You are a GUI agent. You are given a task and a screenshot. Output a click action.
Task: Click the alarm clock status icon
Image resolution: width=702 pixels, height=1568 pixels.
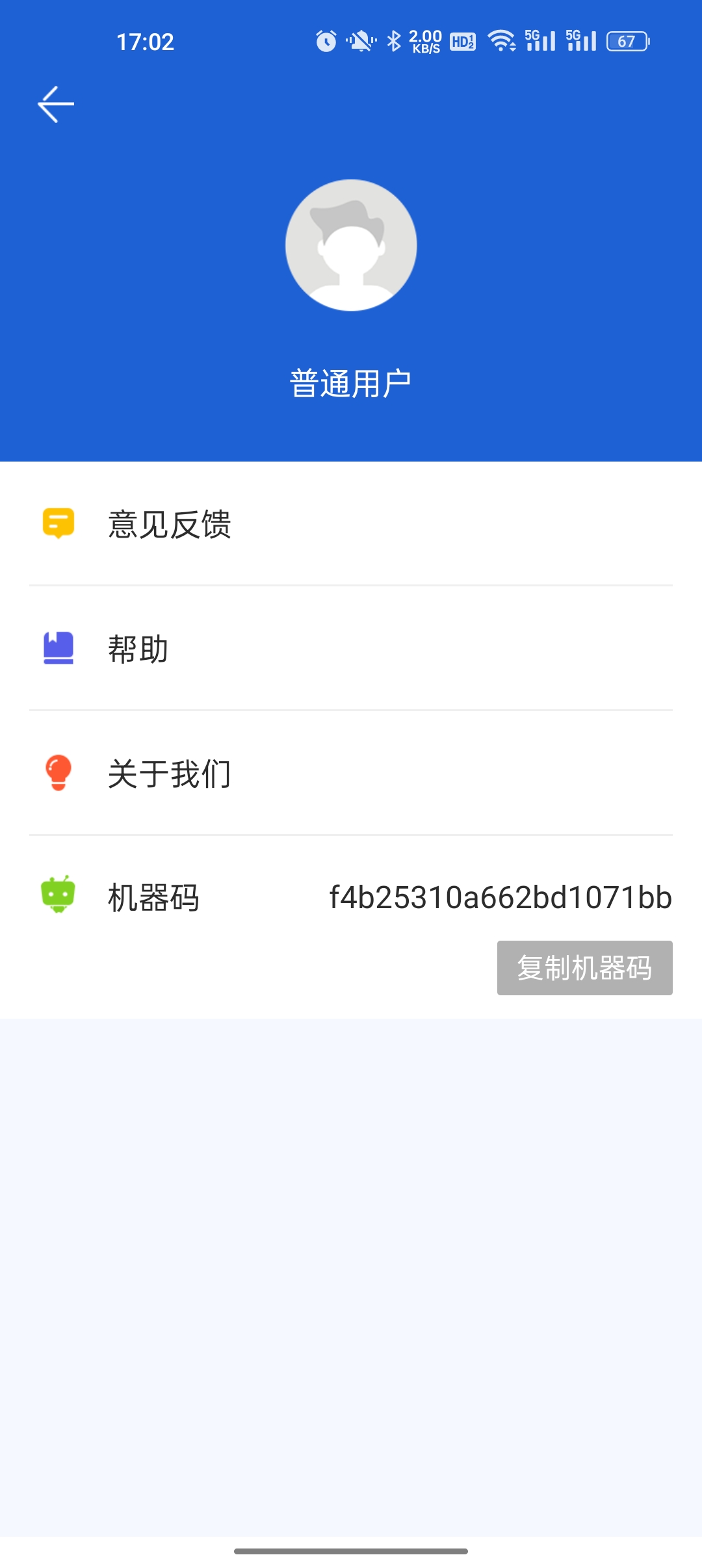(x=323, y=40)
